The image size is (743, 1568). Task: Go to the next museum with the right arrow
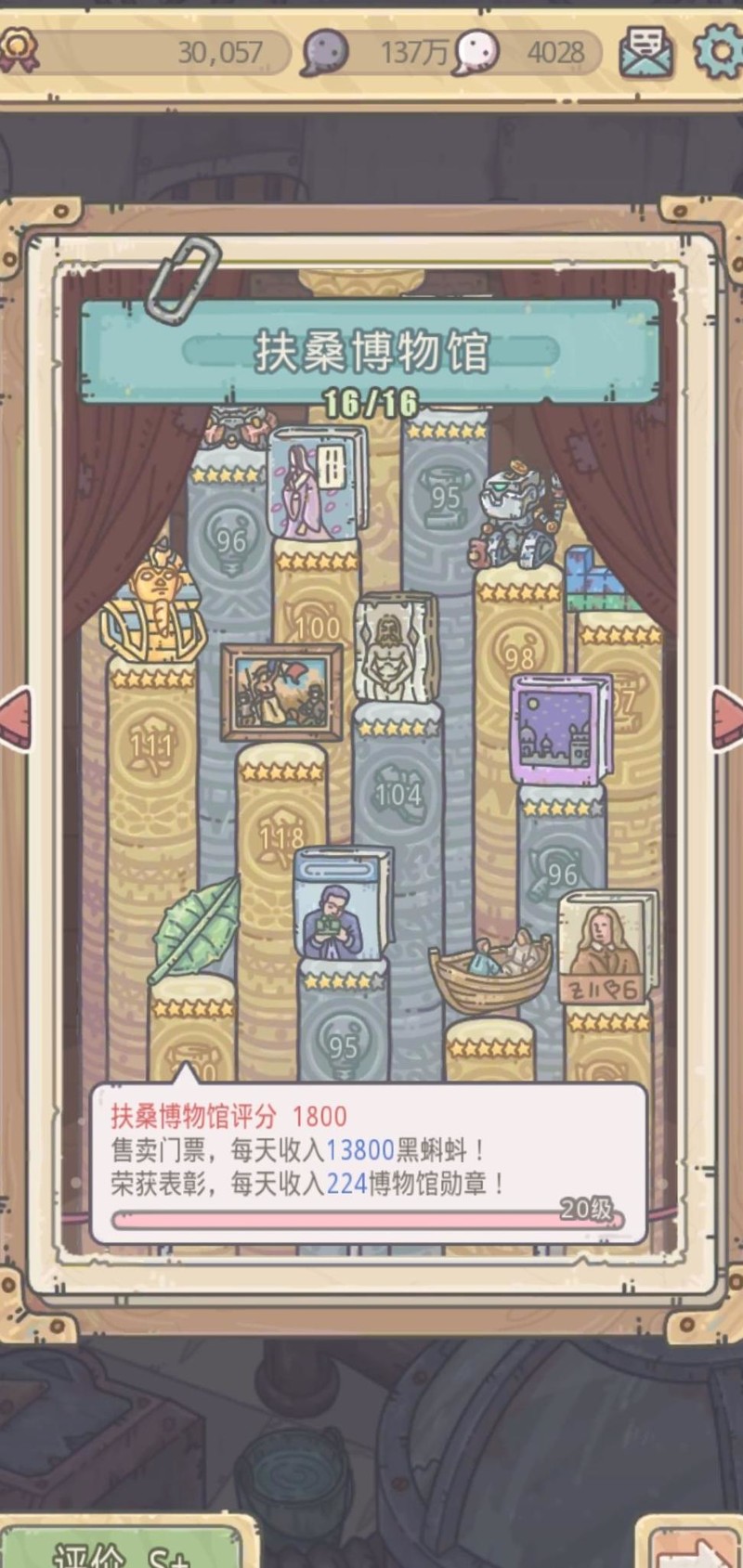[727, 718]
